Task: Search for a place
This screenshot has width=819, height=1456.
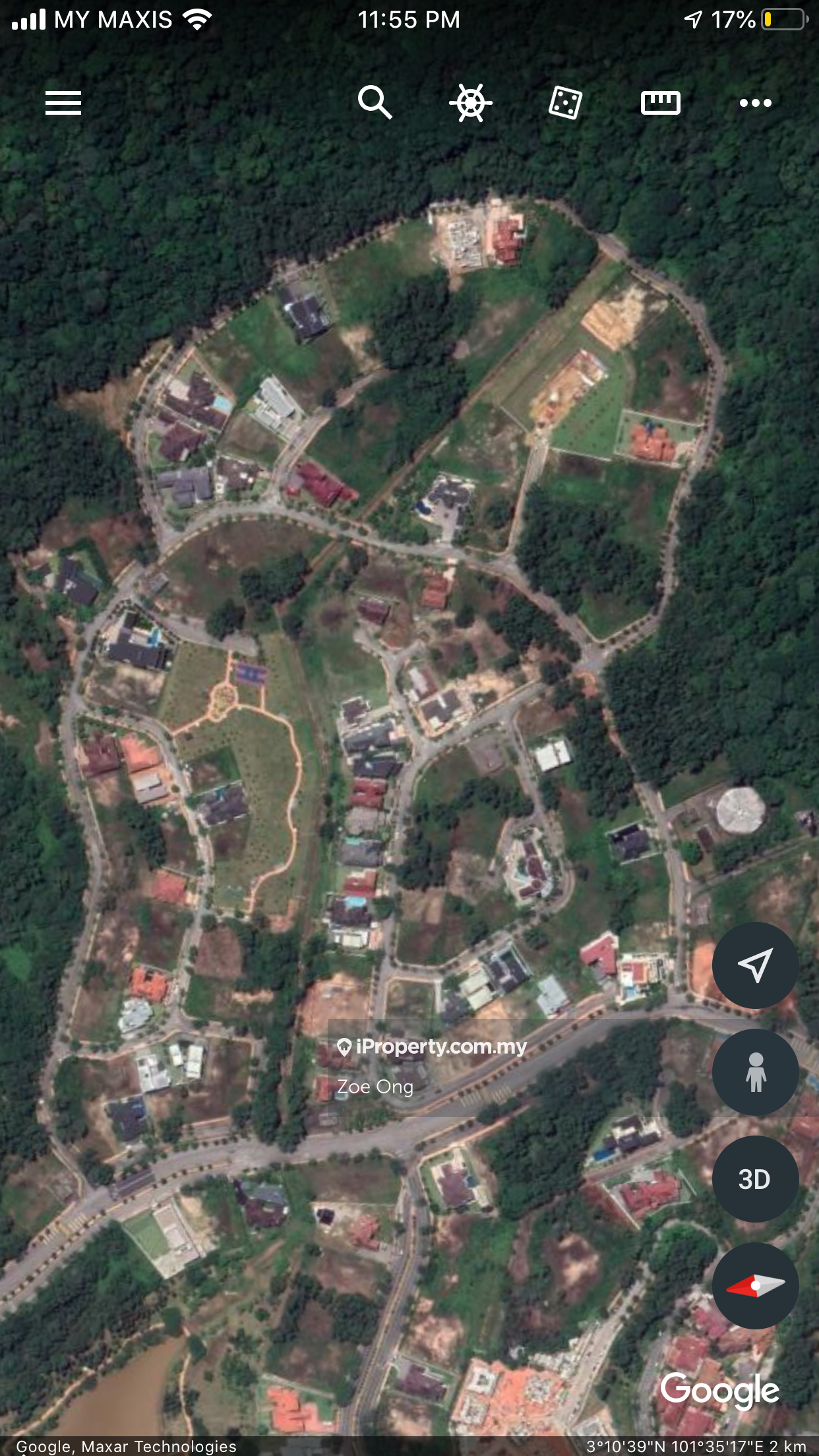Action: coord(375,103)
